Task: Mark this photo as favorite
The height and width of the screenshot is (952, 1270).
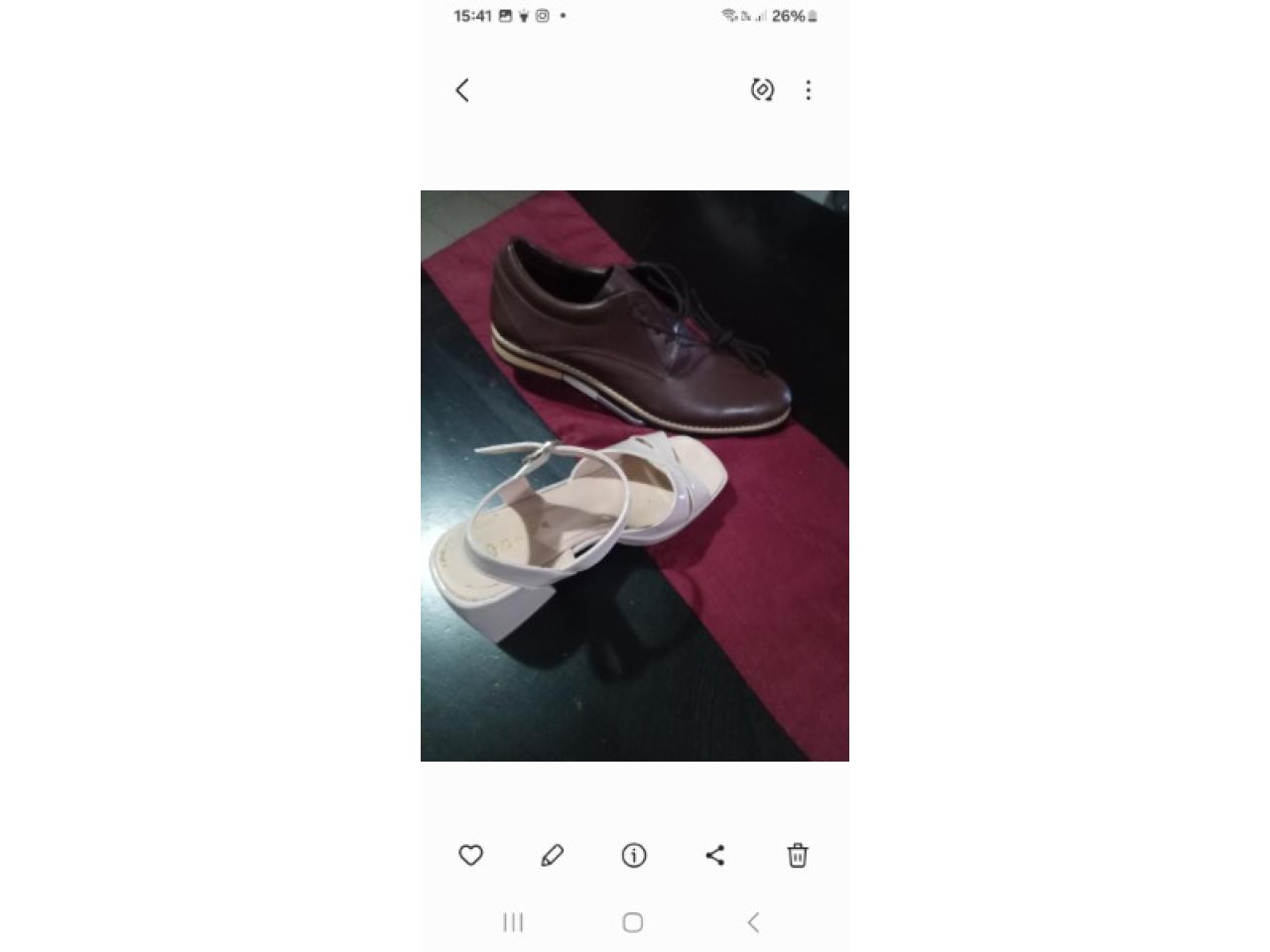Action: (471, 855)
